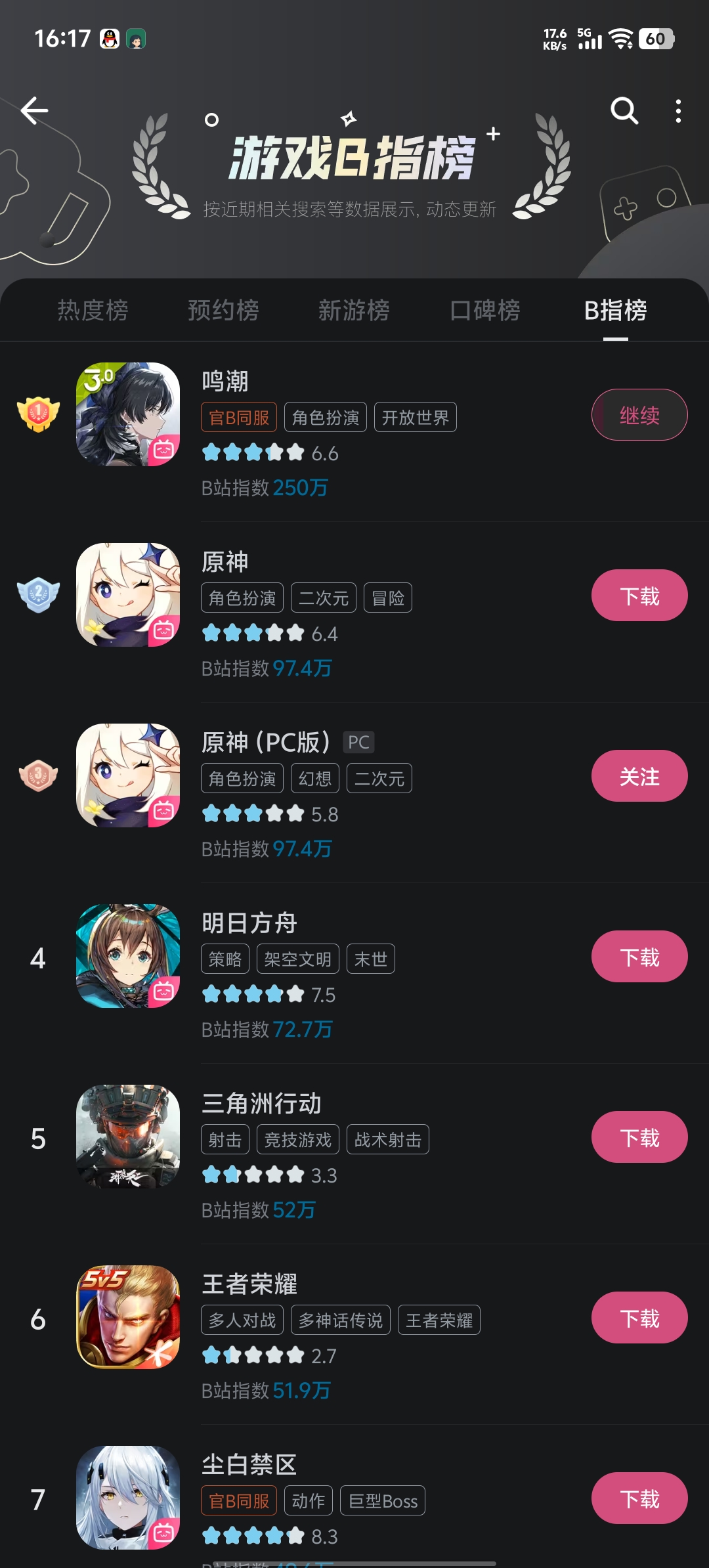The height and width of the screenshot is (1568, 709).
Task: Open the three-dot overflow menu
Action: pyautogui.click(x=678, y=111)
